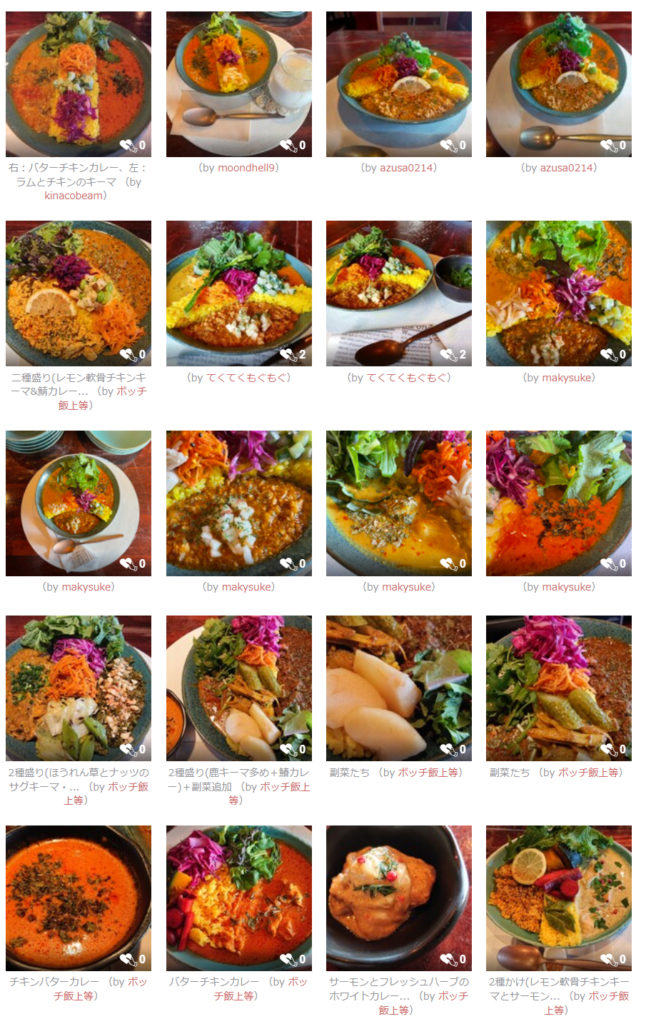Open ボッチ飯上等 profile under 2種盛り(鹿キーマ多め+鯖カレー)

click(283, 787)
